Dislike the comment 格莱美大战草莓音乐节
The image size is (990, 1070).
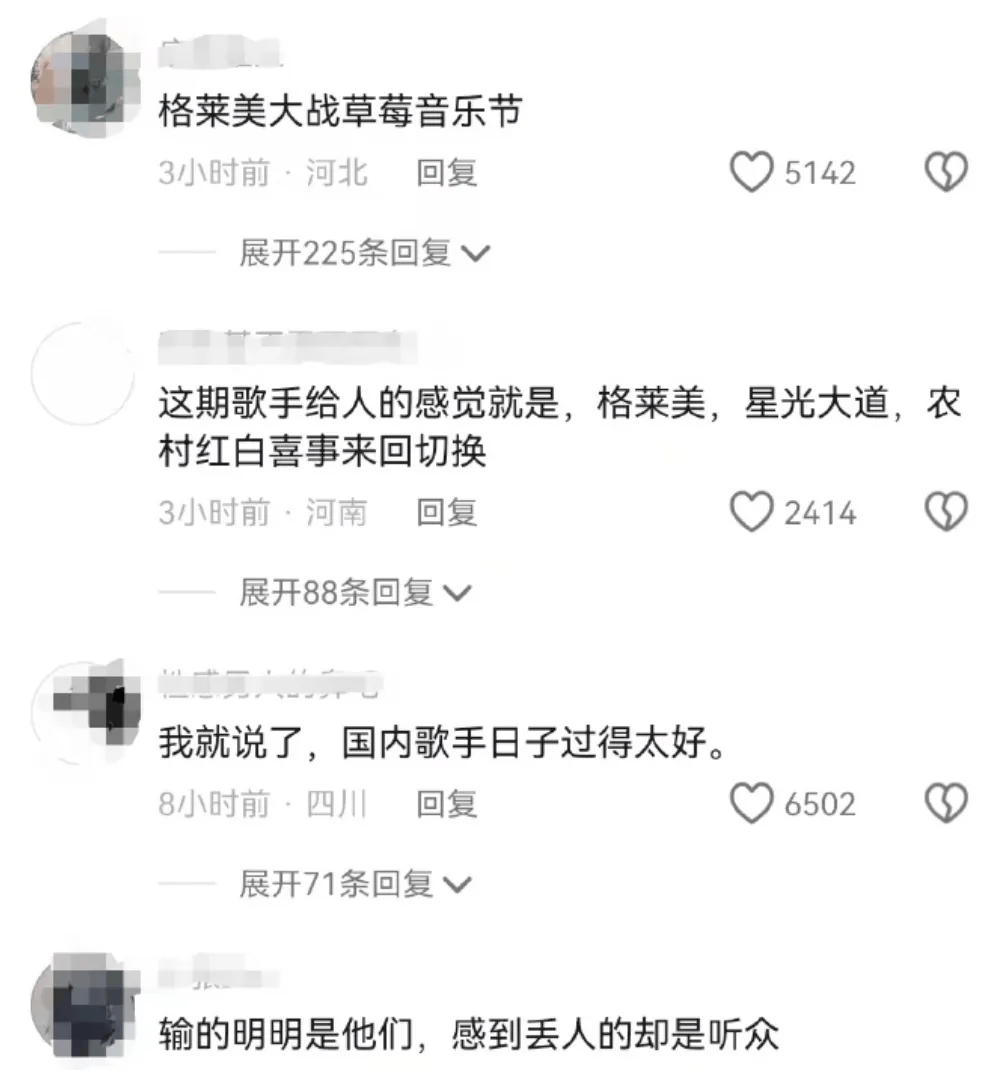point(945,173)
